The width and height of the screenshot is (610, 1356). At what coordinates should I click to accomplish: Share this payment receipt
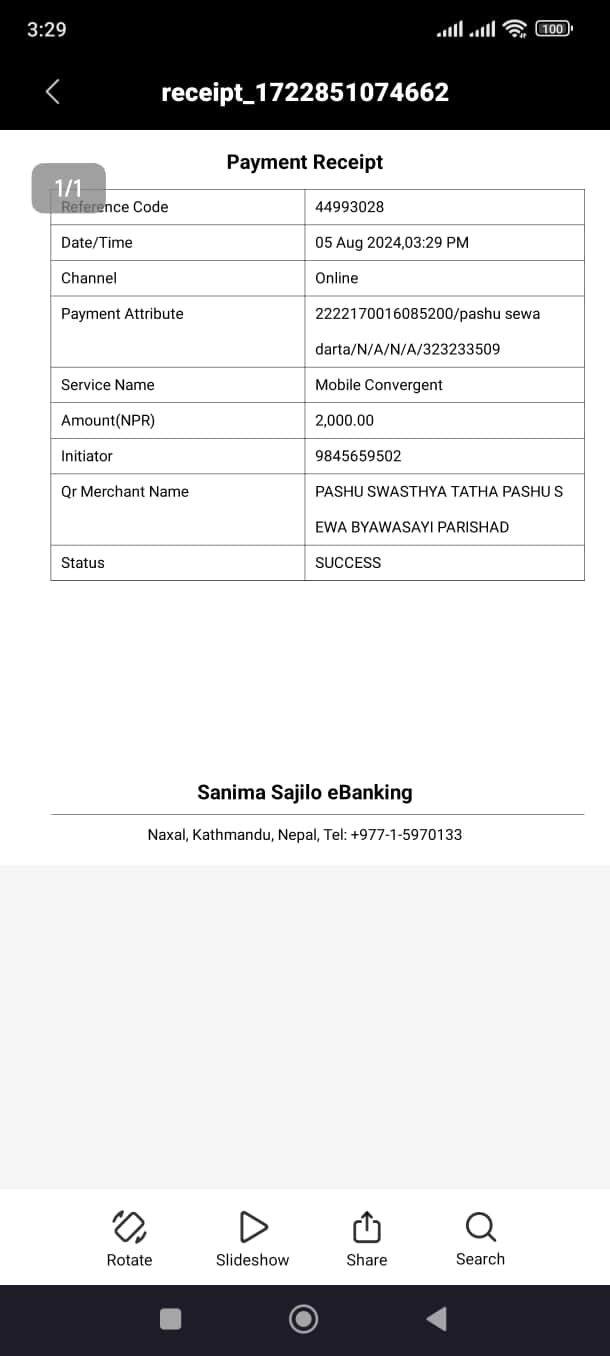[x=367, y=1239]
